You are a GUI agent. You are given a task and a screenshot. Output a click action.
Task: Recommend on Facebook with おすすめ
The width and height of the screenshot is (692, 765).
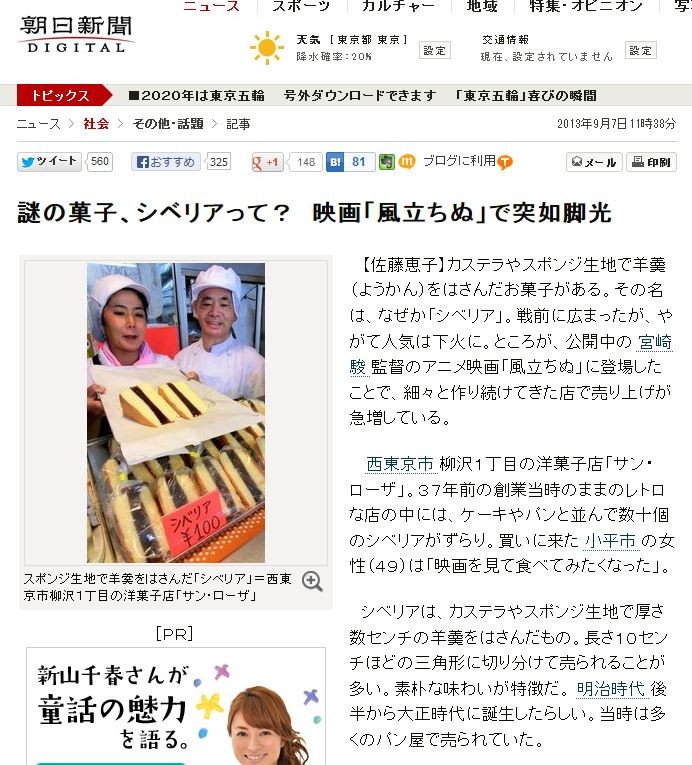click(166, 162)
